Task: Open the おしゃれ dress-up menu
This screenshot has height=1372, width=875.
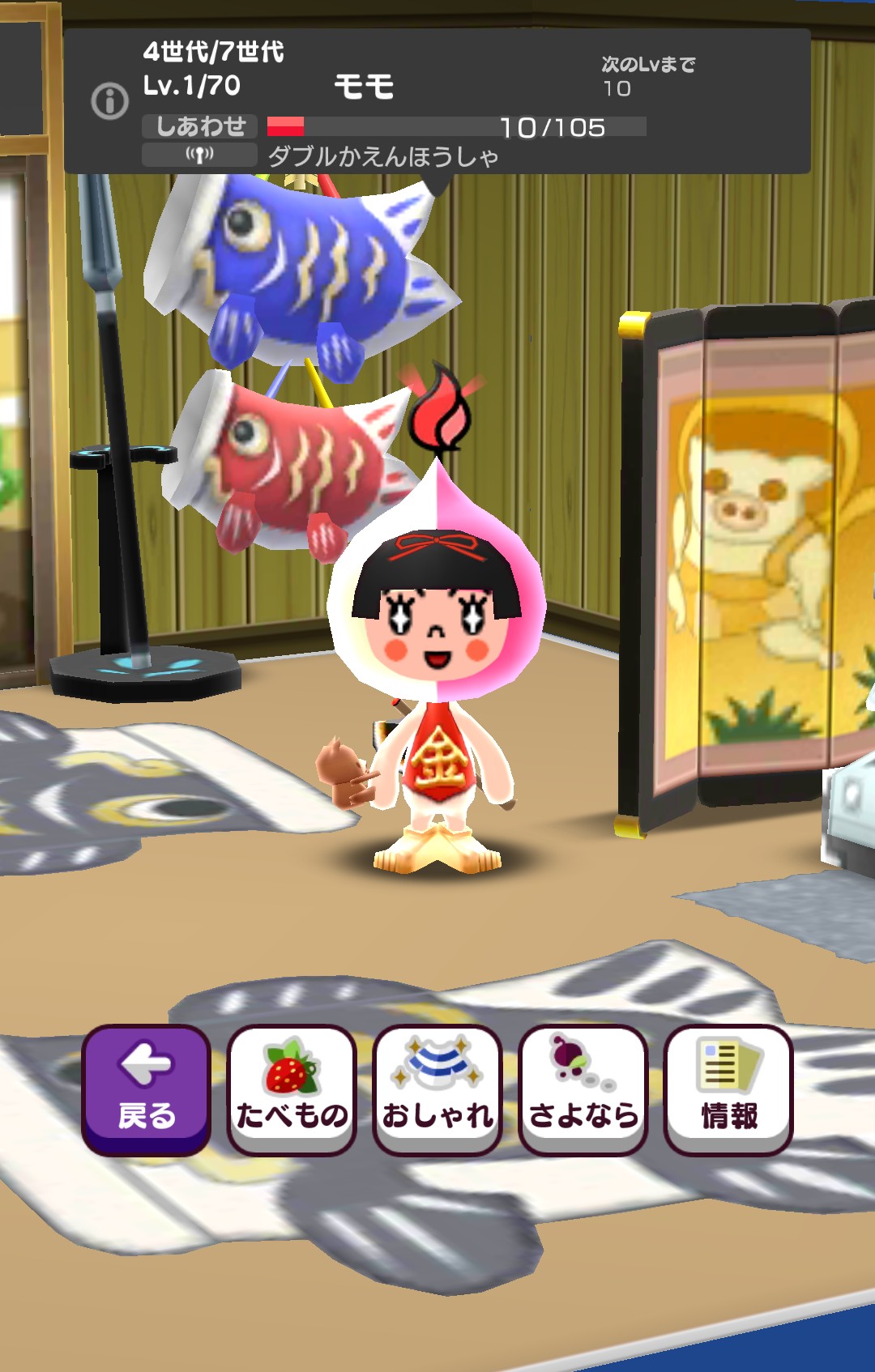Action: click(437, 1088)
